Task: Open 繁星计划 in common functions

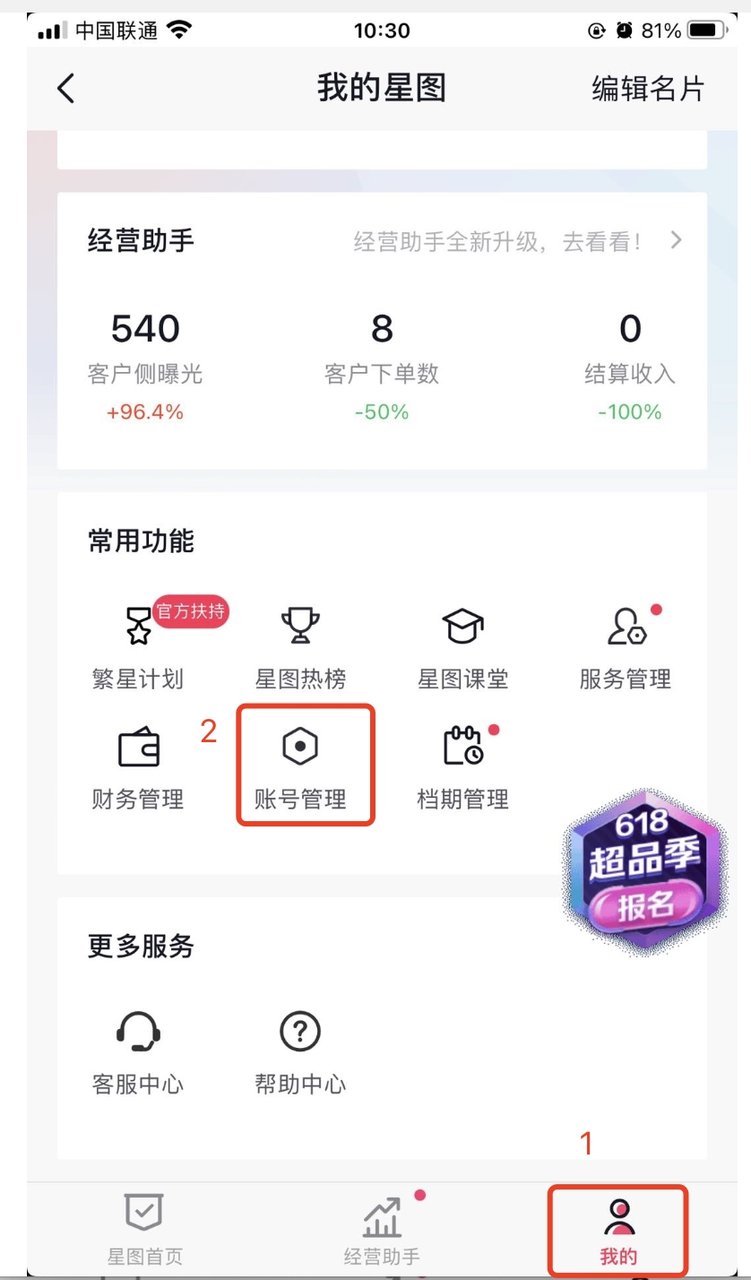Action: 138,646
